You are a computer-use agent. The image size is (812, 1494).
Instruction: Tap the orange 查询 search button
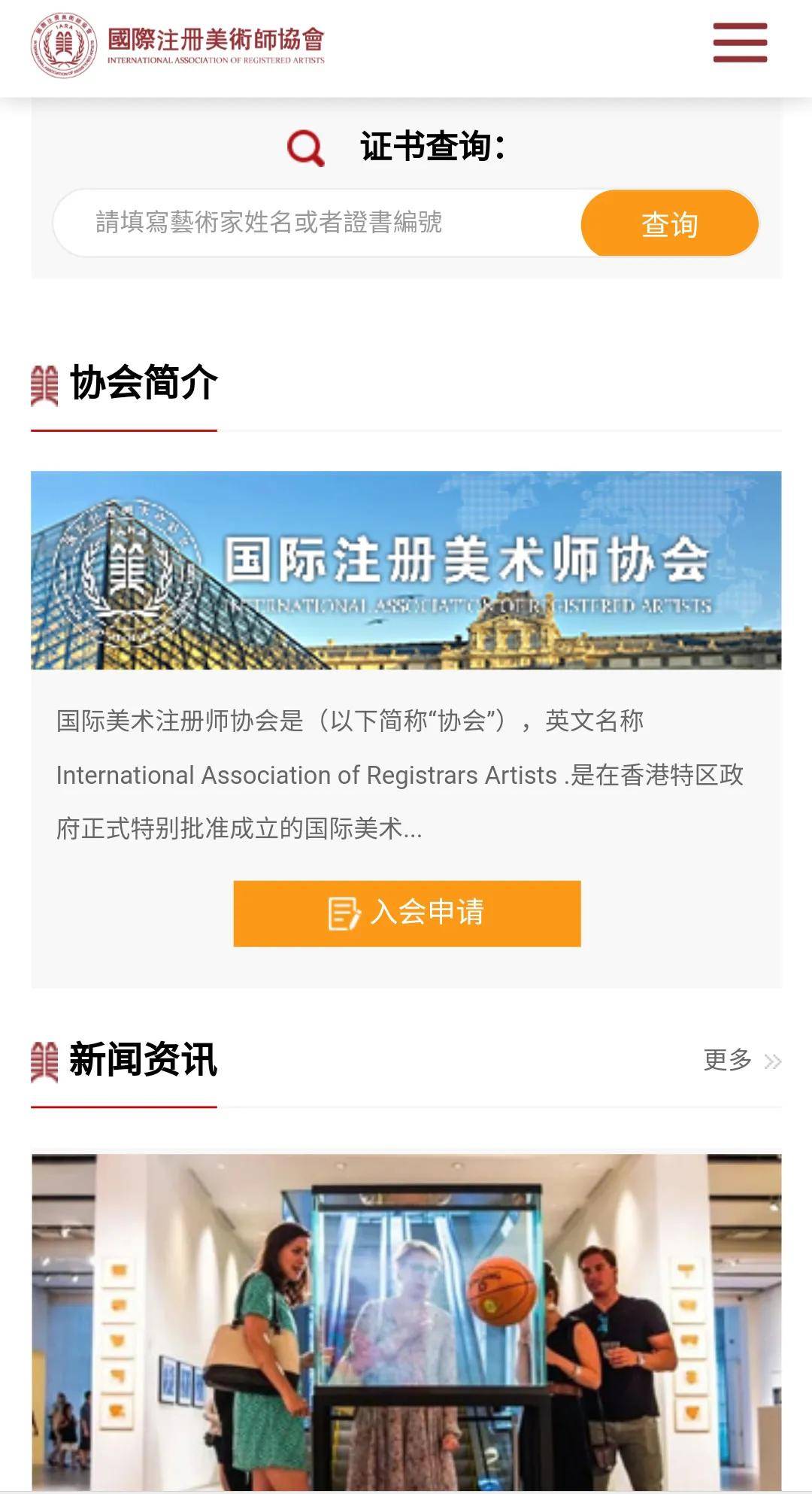(669, 223)
